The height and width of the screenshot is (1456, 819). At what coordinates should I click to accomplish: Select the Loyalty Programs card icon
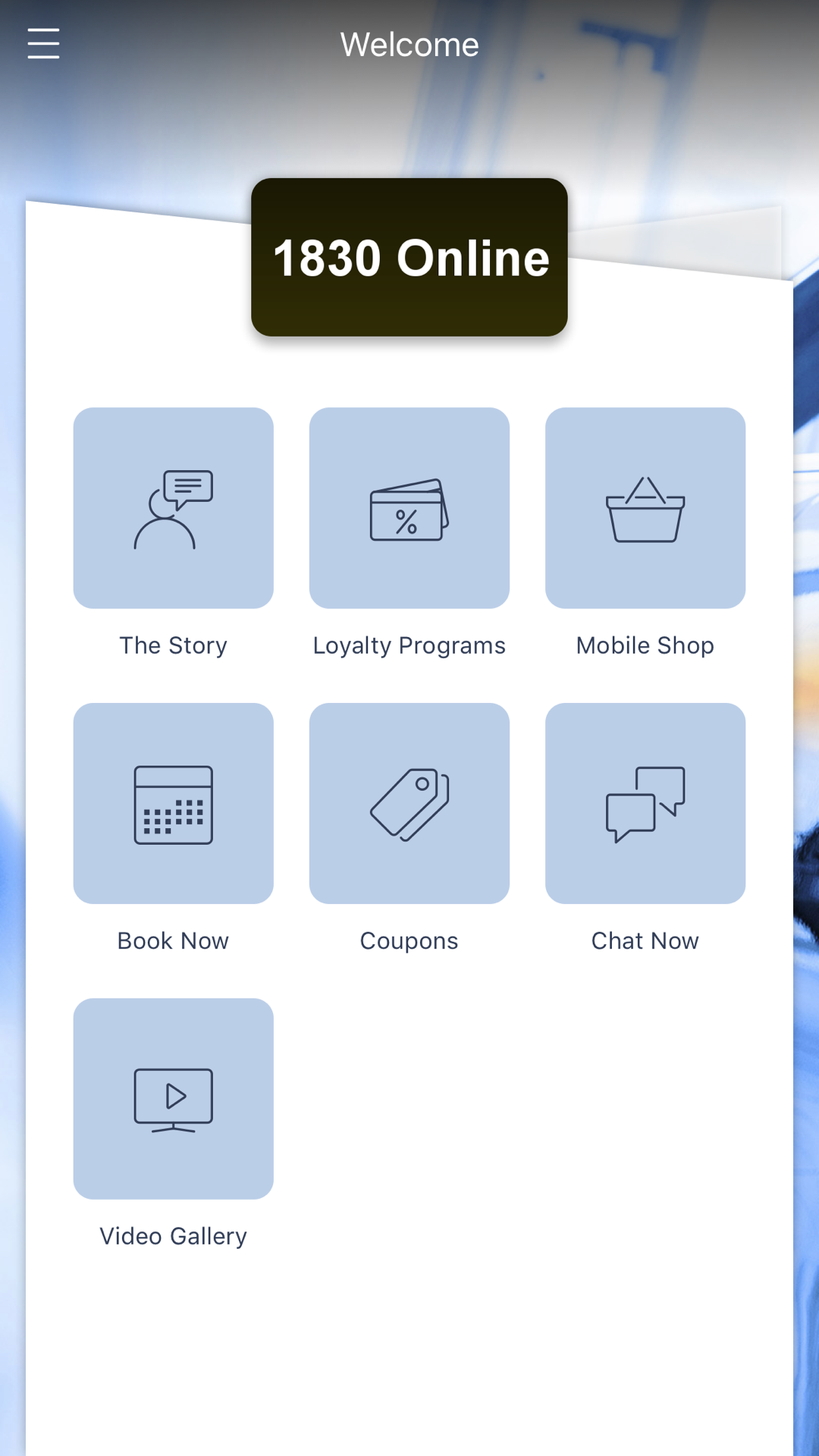[409, 508]
